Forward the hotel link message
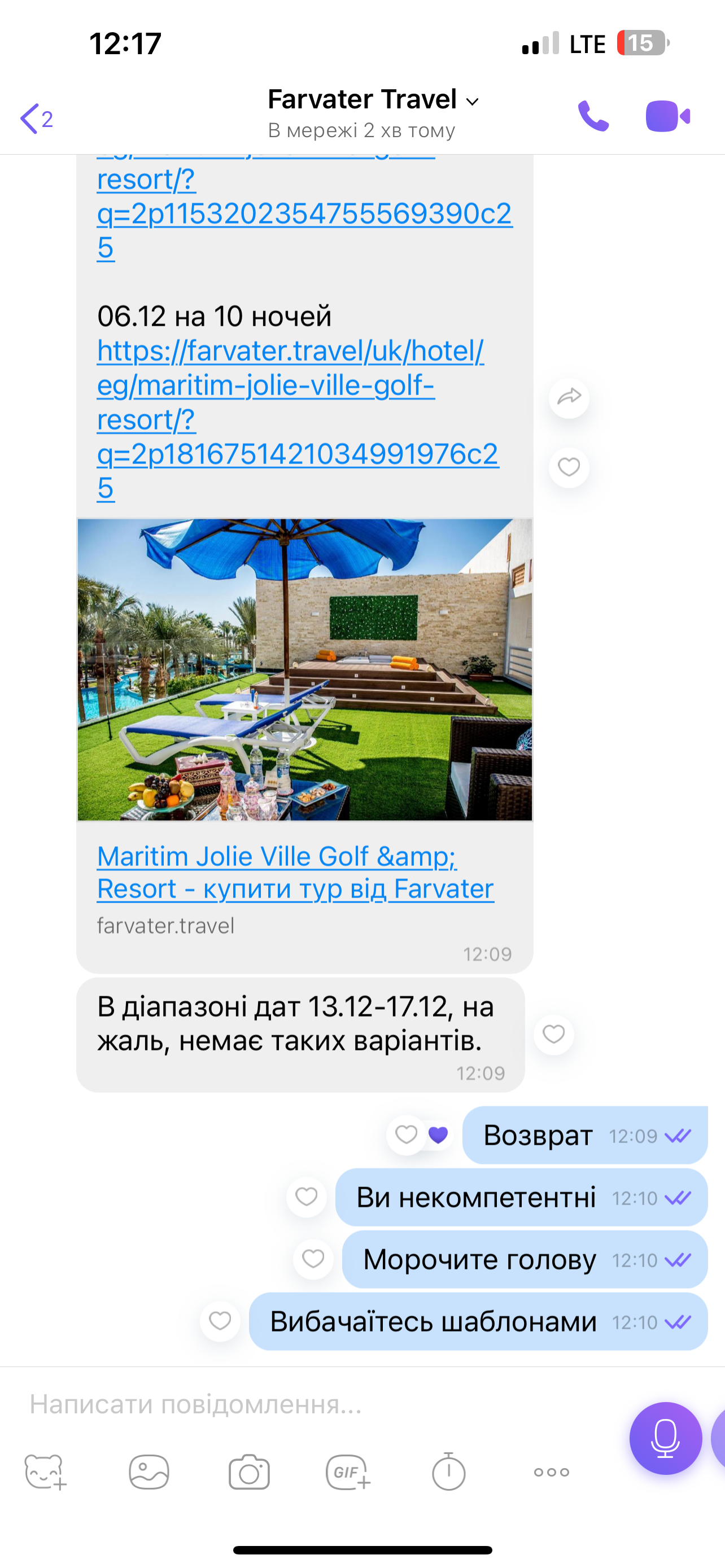This screenshot has height=1568, width=725. tap(569, 398)
